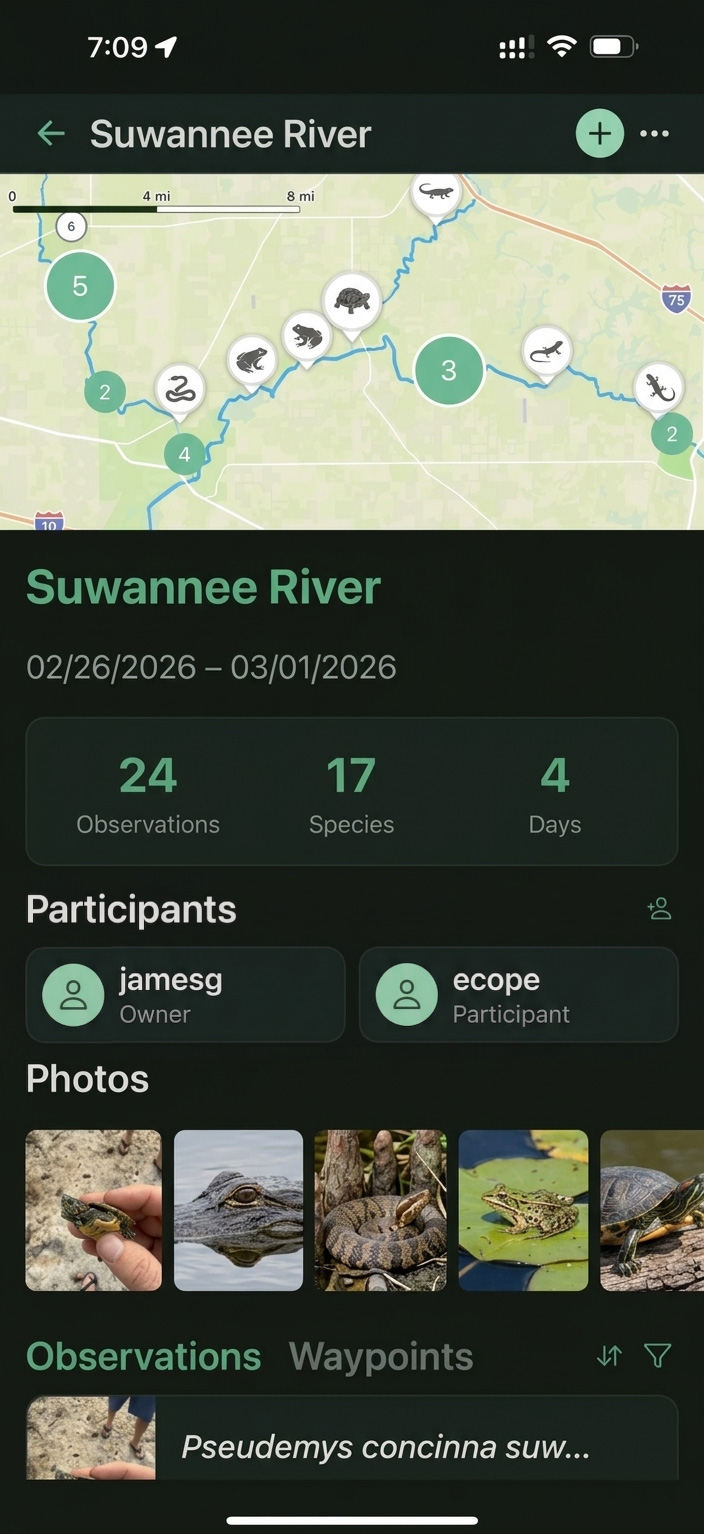Open jamesg's owner profile

pos(185,995)
